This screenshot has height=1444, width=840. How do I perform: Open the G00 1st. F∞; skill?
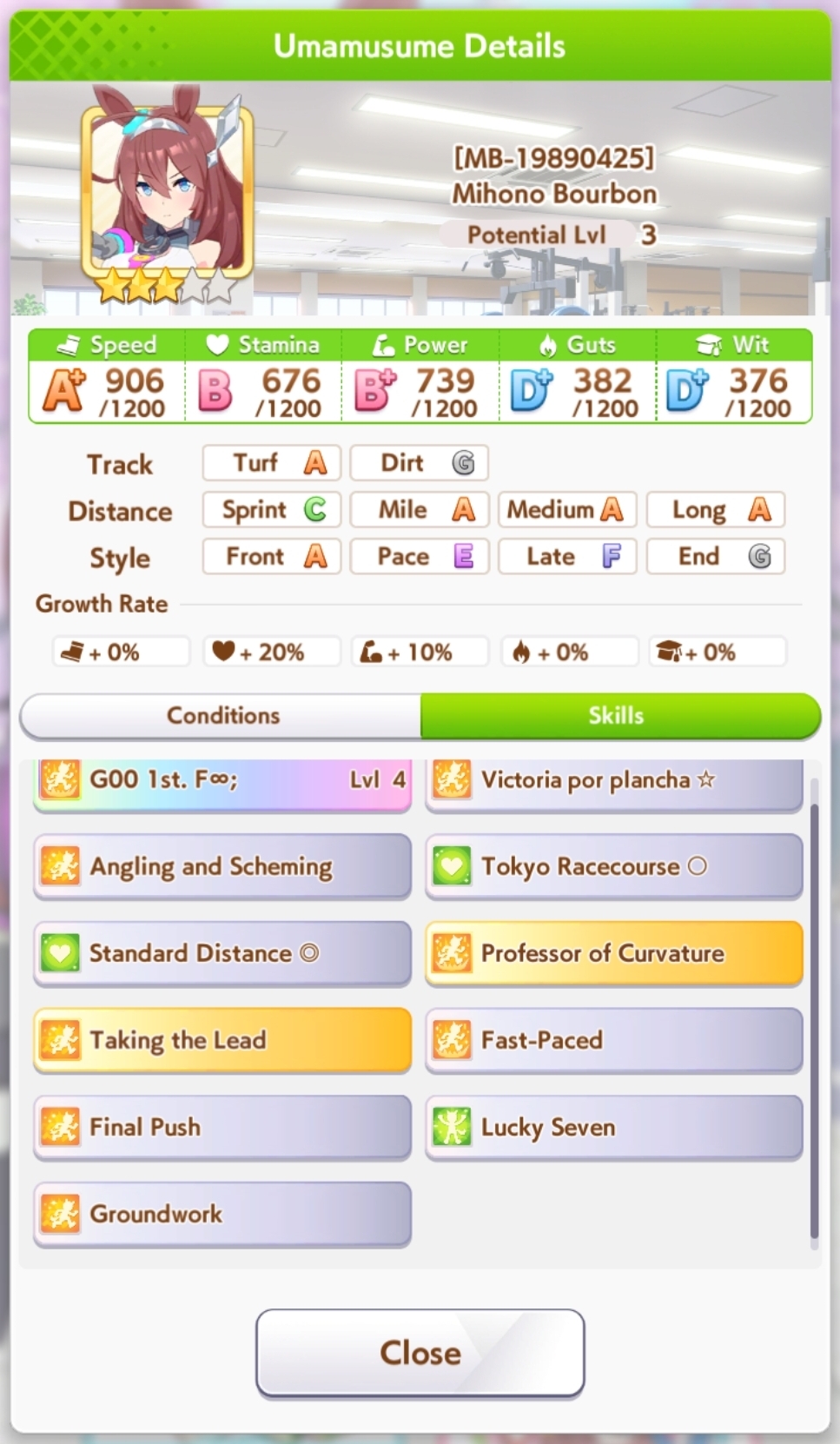pyautogui.click(x=222, y=783)
